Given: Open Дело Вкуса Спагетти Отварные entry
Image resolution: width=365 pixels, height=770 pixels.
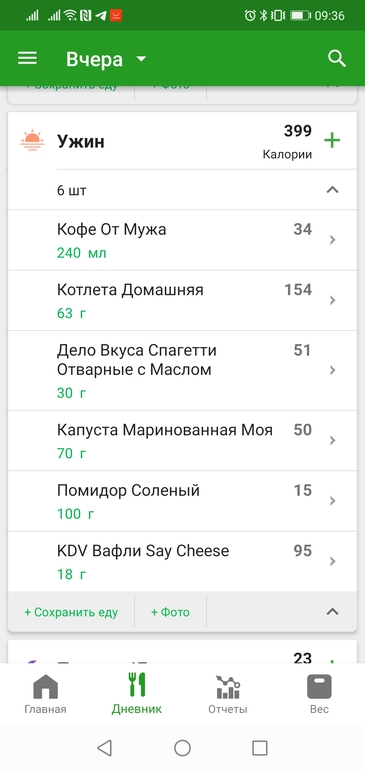Looking at the screenshot, I should (182, 371).
